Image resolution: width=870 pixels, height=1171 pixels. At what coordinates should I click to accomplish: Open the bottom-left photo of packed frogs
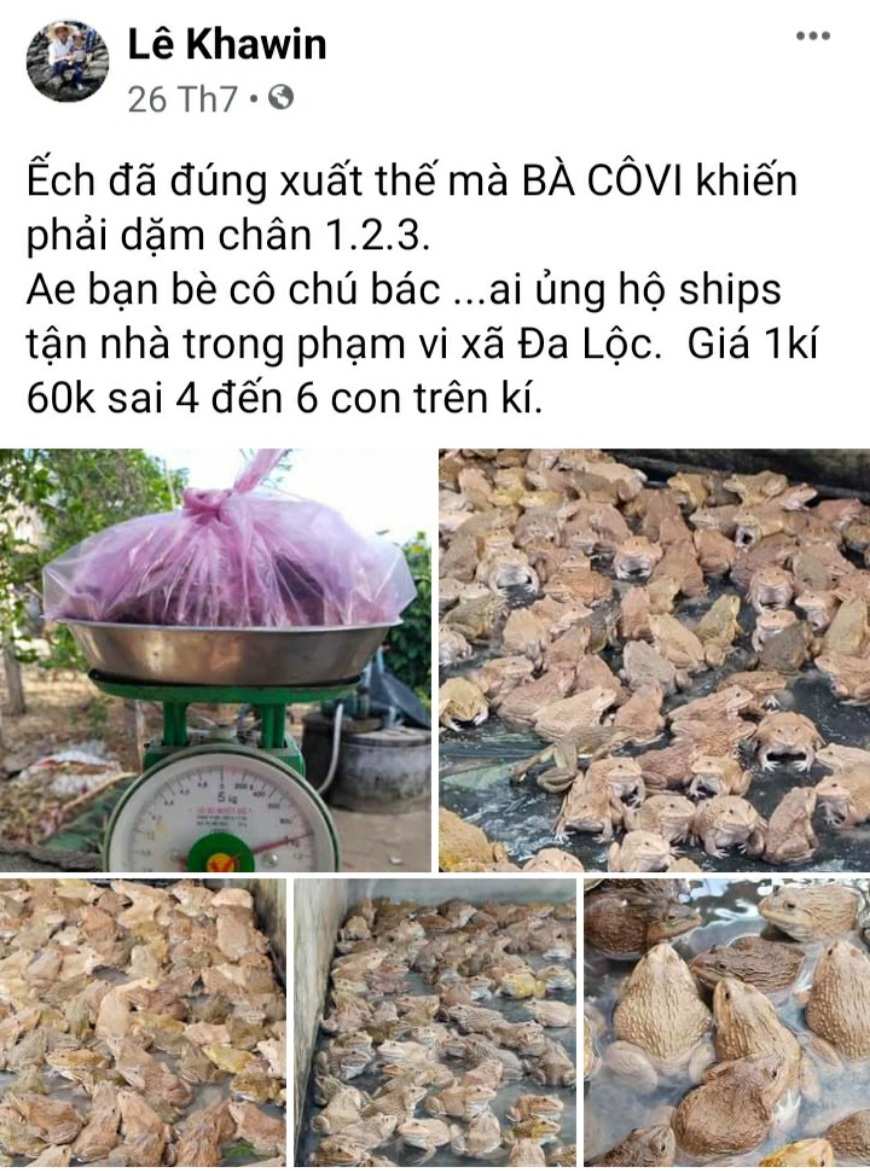point(142,1022)
